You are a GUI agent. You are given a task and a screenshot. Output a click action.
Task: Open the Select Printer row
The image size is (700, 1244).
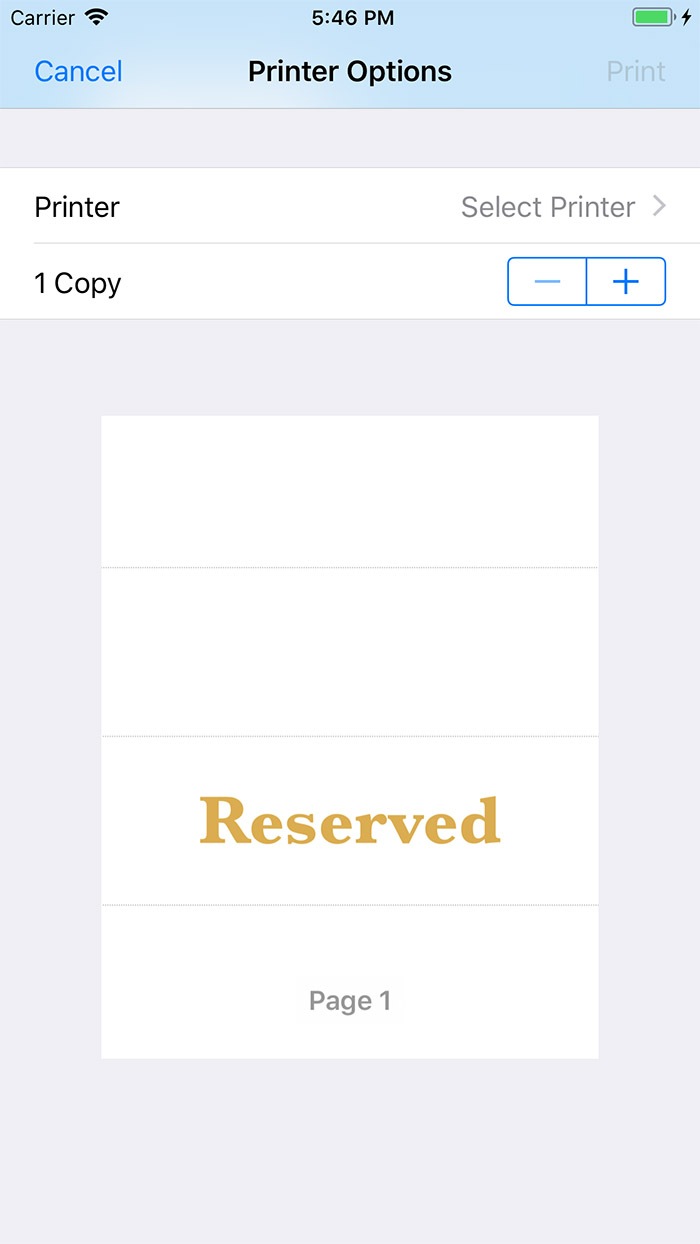tap(350, 206)
